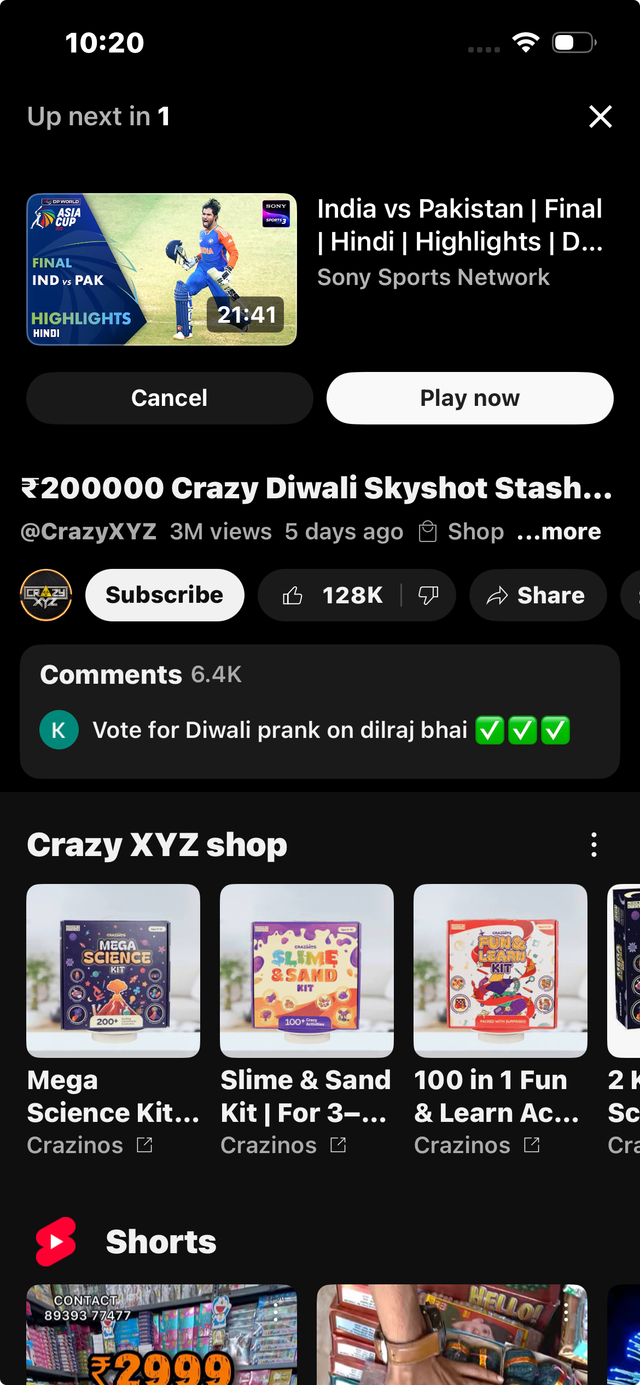
Task: Expand the video description with ...more
Action: [x=558, y=532]
